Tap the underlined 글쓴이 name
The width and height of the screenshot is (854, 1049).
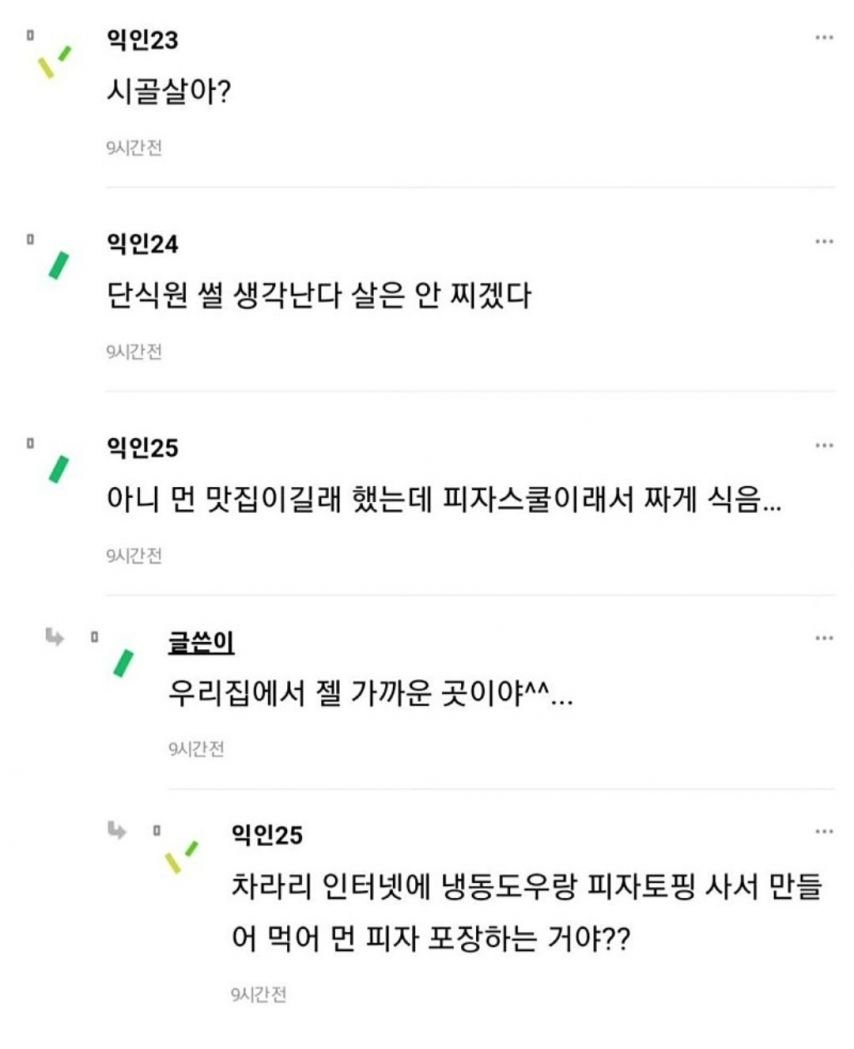[202, 642]
